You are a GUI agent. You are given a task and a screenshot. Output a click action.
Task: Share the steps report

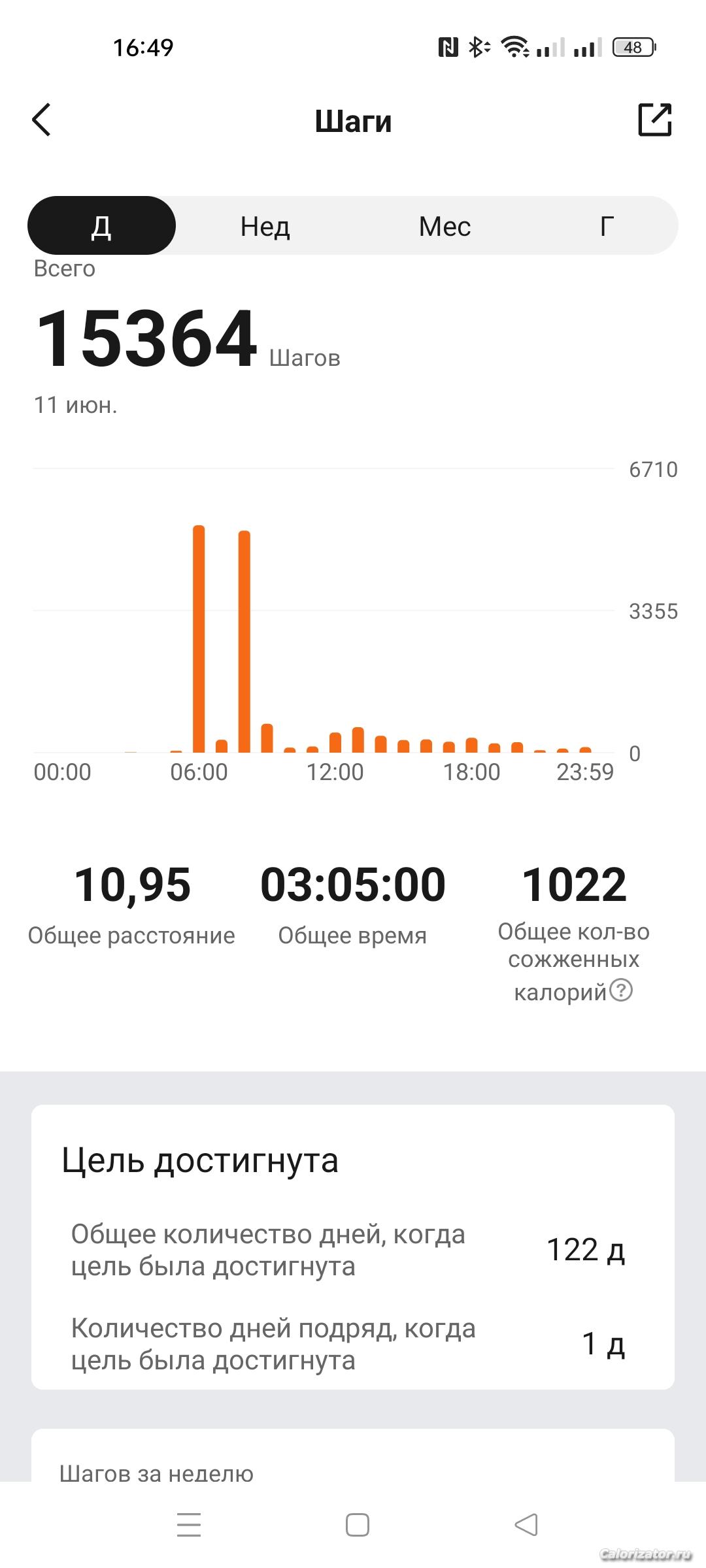(x=654, y=120)
